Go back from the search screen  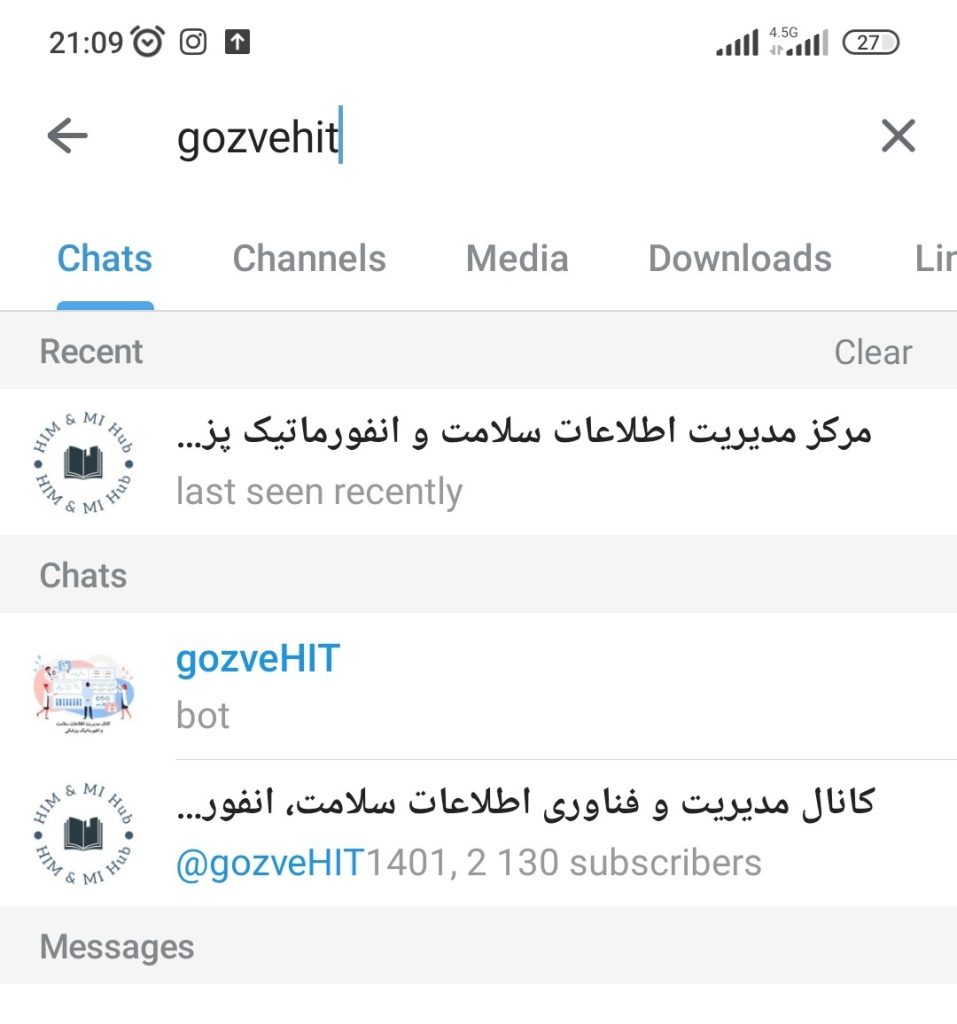click(68, 136)
